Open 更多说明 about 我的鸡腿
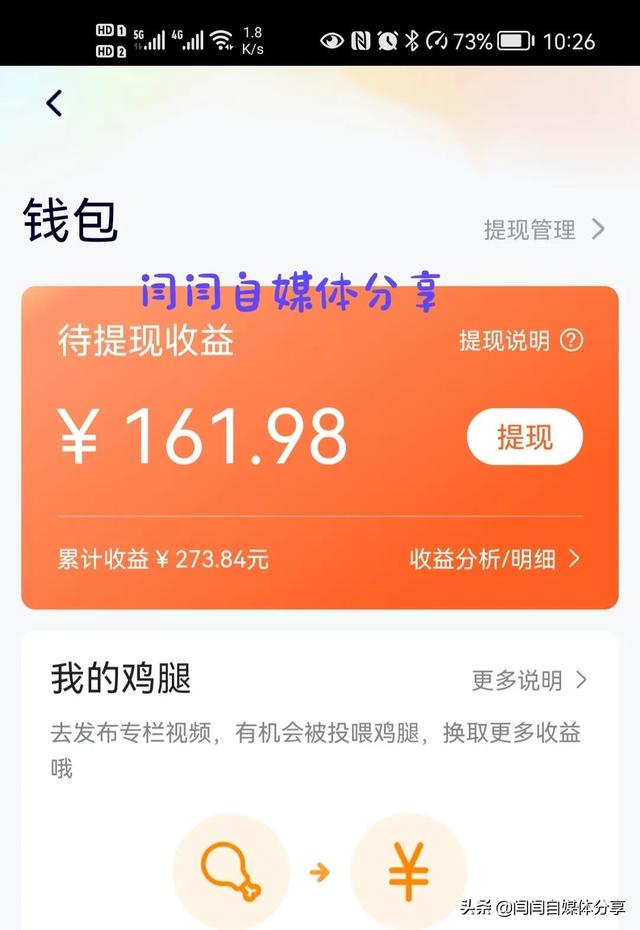640x930 pixels. [x=530, y=681]
